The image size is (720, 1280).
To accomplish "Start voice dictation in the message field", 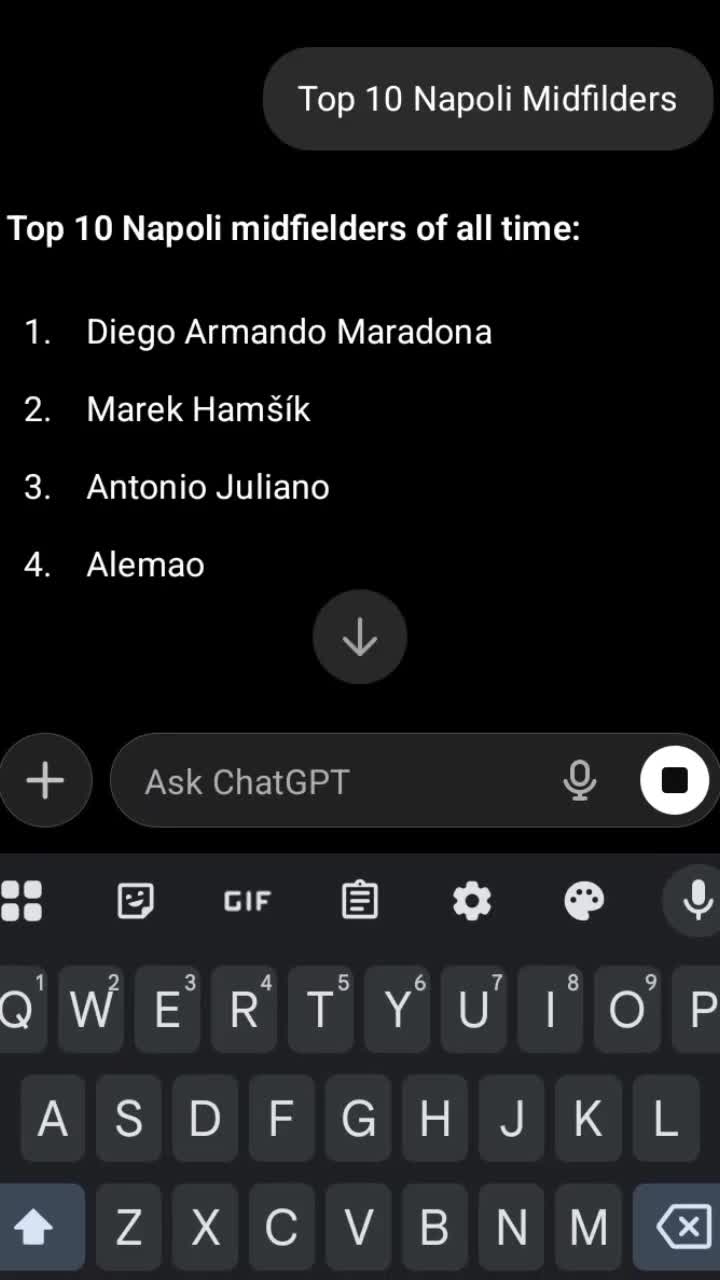I will coord(580,780).
